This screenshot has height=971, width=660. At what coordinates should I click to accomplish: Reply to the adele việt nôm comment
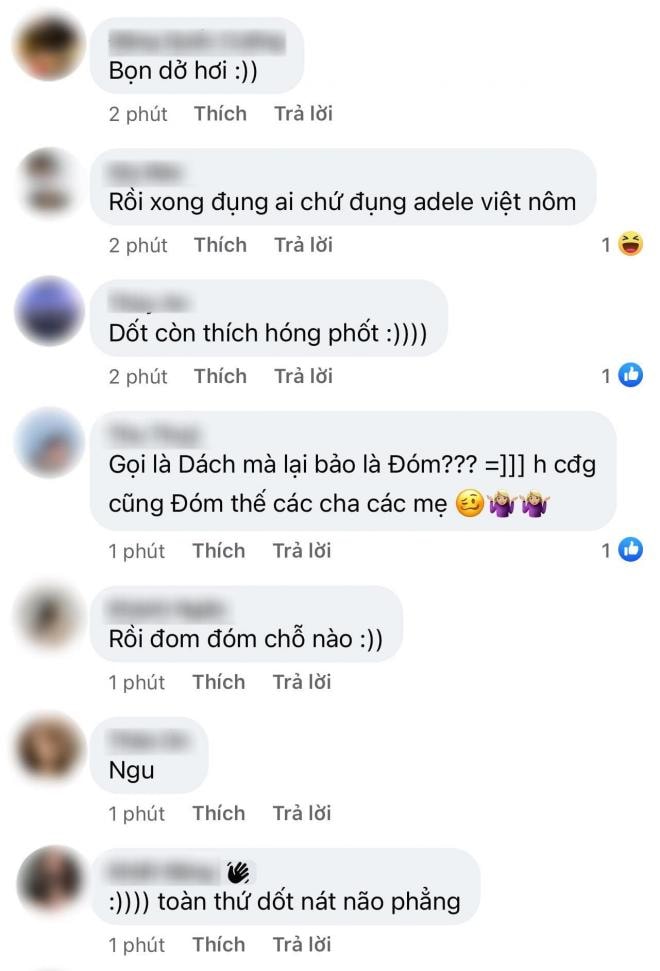[303, 245]
